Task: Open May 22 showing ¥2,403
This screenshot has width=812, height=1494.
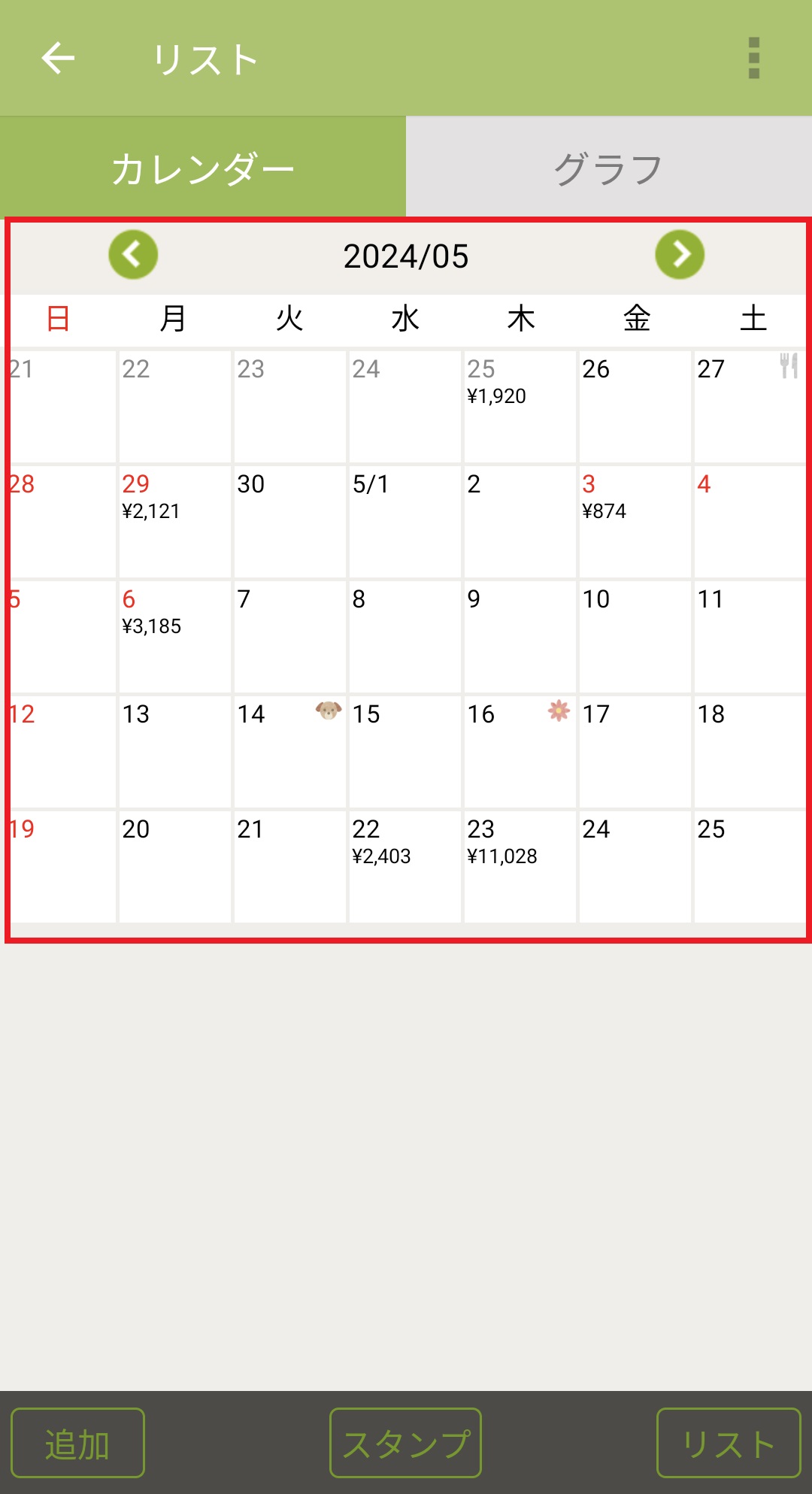Action: (404, 865)
